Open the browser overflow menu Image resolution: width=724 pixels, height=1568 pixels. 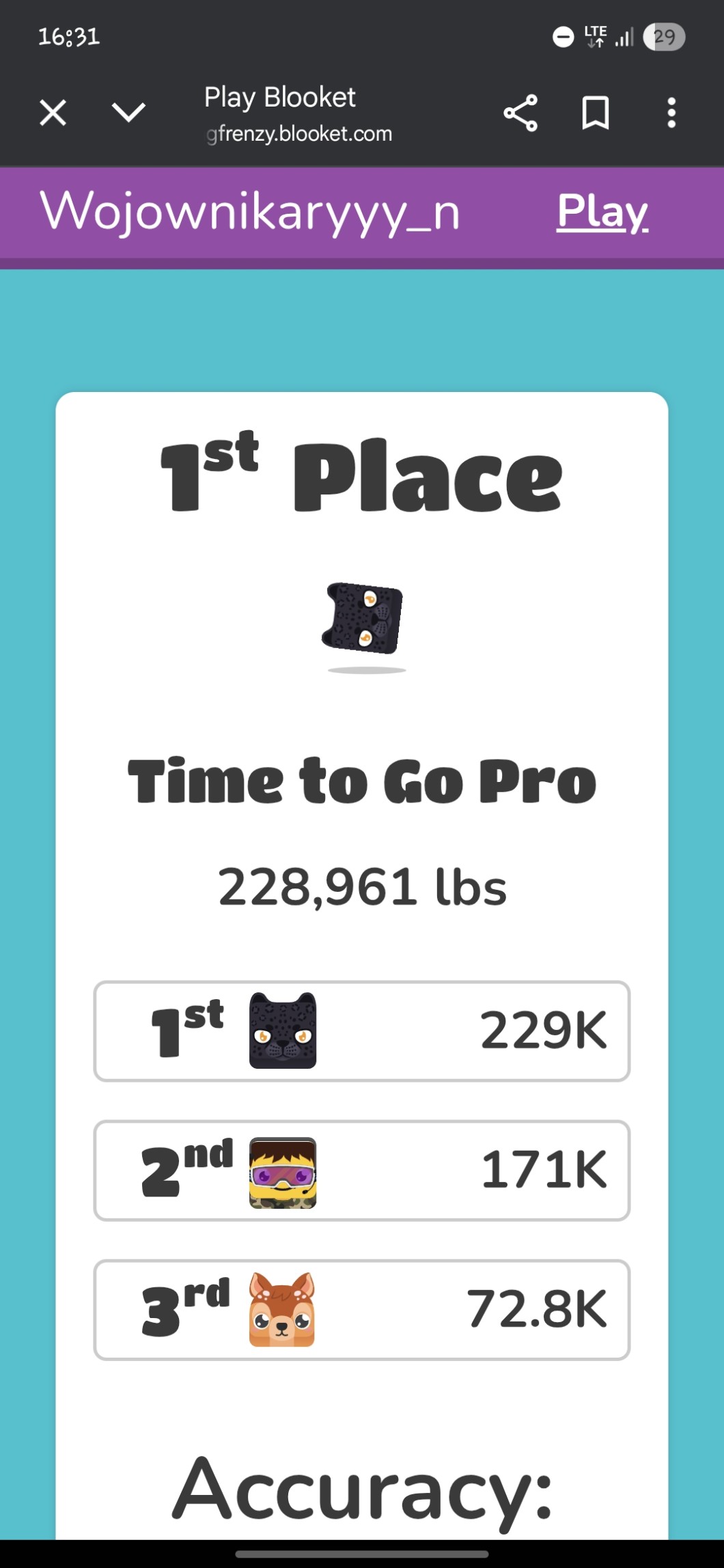click(671, 113)
